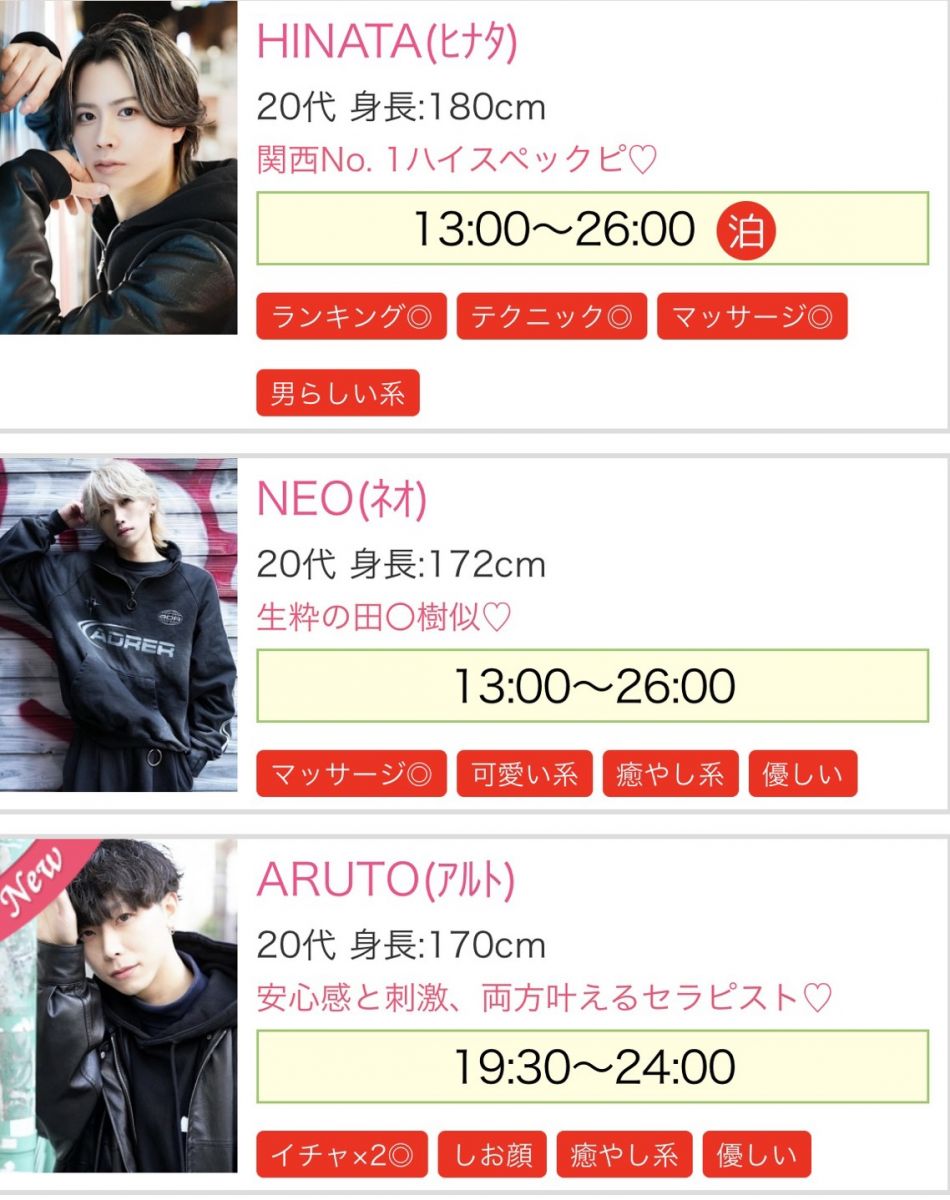This screenshot has height=1200, width=950.
Task: Open ARUTO's profile photo
Action: point(118,1005)
